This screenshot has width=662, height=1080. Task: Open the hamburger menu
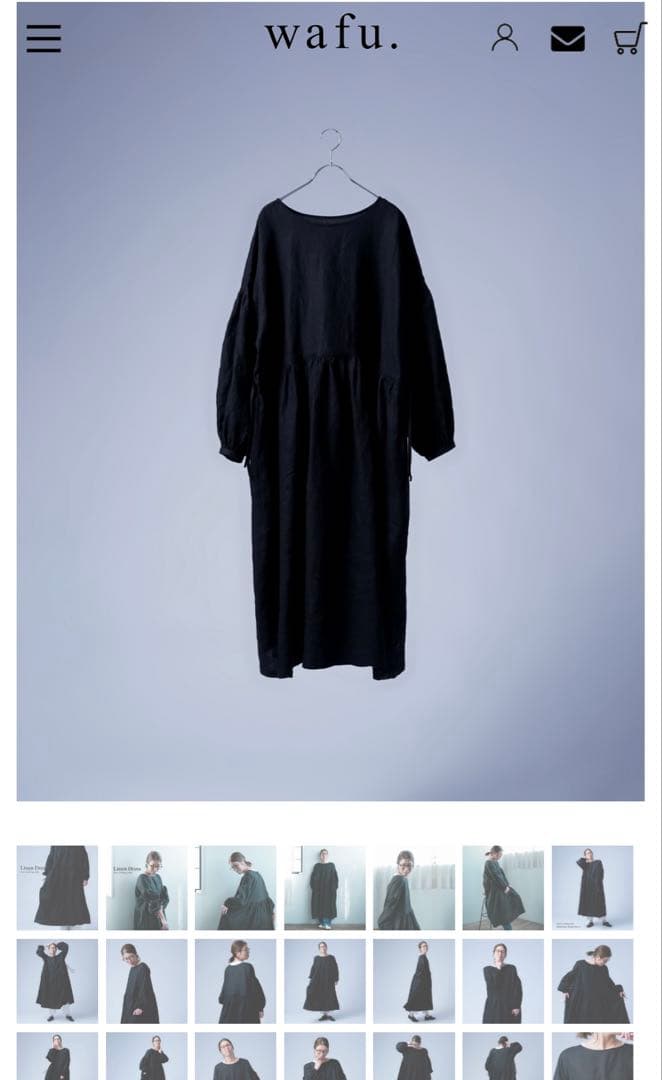(x=43, y=38)
